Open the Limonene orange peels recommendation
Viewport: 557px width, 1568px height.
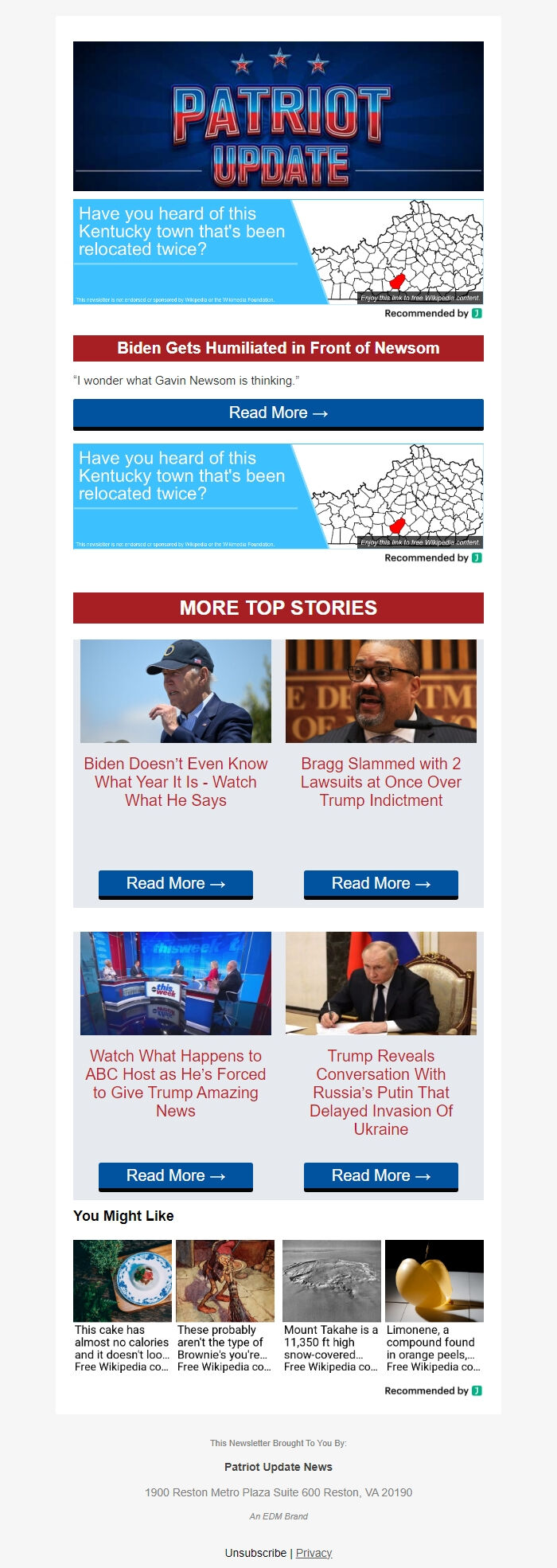pyautogui.click(x=434, y=1306)
